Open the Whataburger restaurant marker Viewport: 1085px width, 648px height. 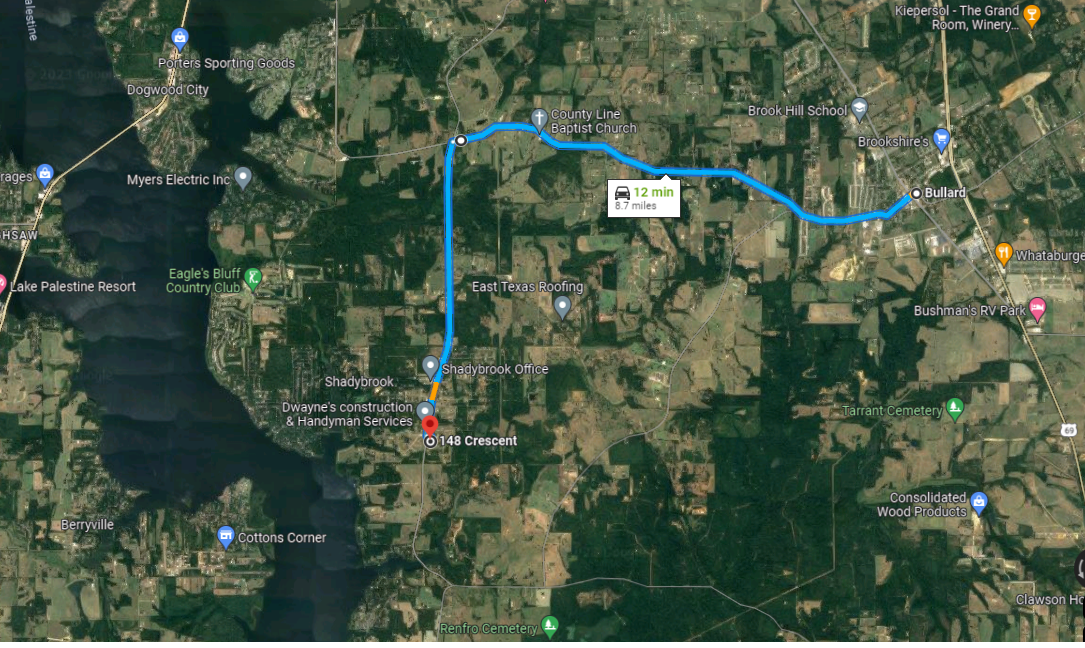(1005, 253)
